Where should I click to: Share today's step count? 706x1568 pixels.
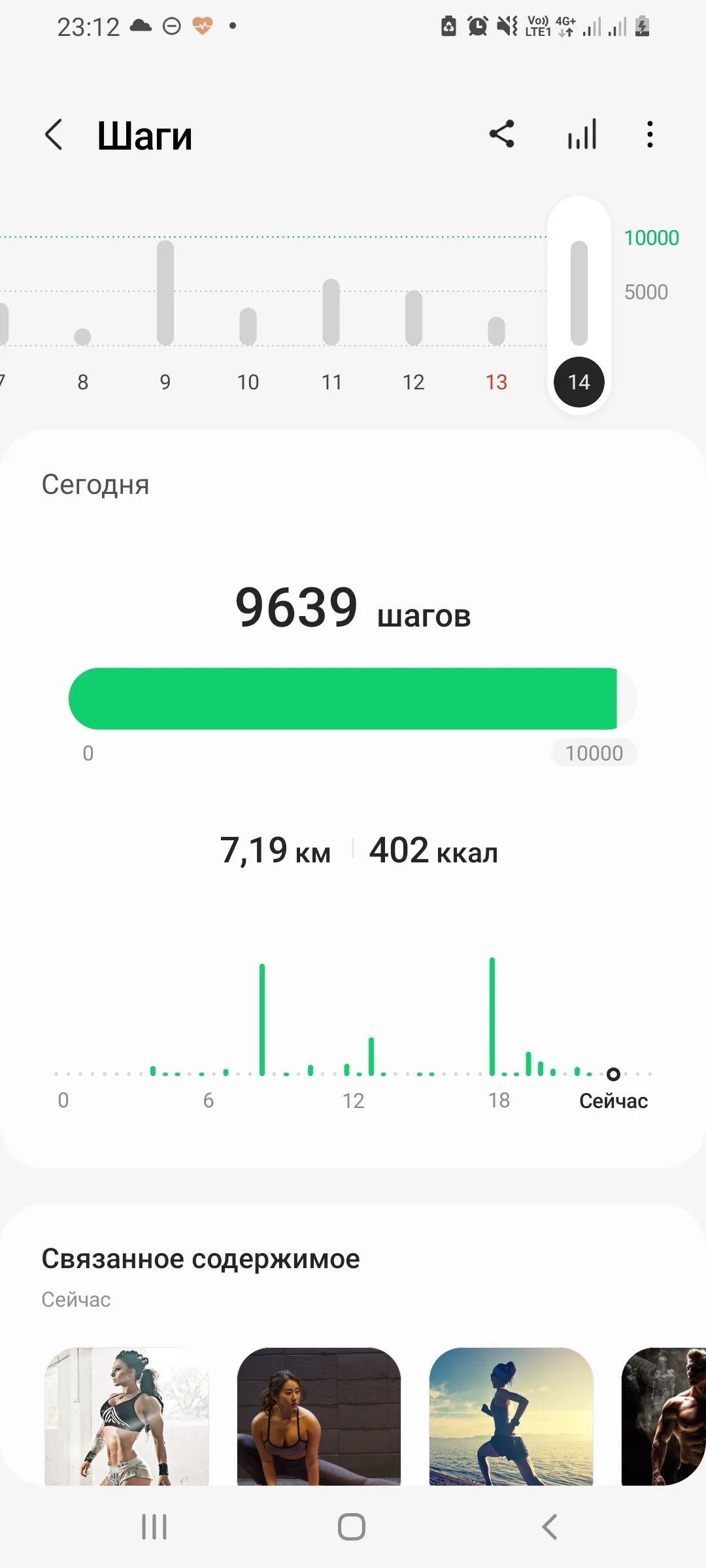(502, 135)
